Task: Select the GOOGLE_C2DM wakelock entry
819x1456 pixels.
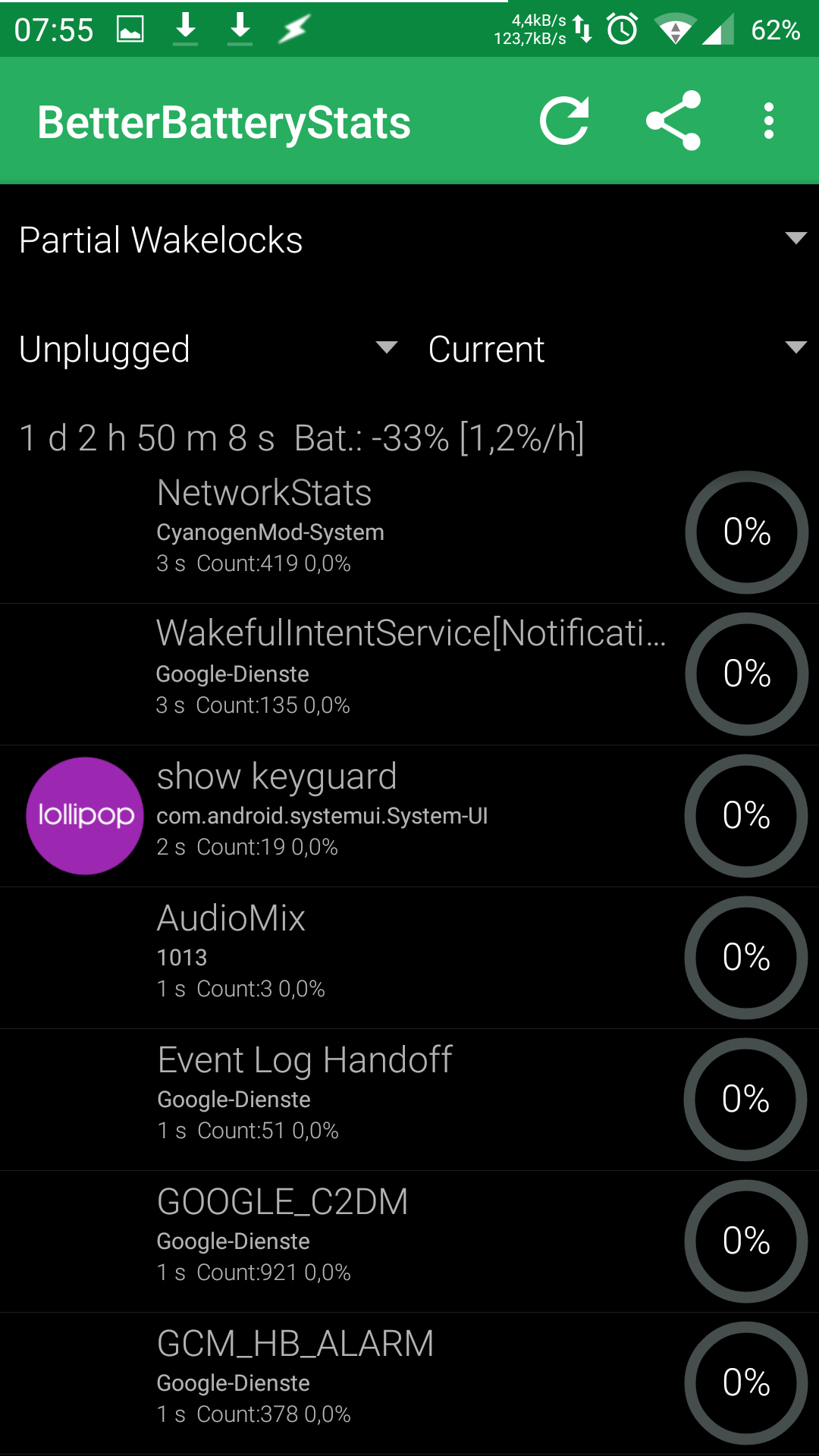Action: (x=409, y=1241)
